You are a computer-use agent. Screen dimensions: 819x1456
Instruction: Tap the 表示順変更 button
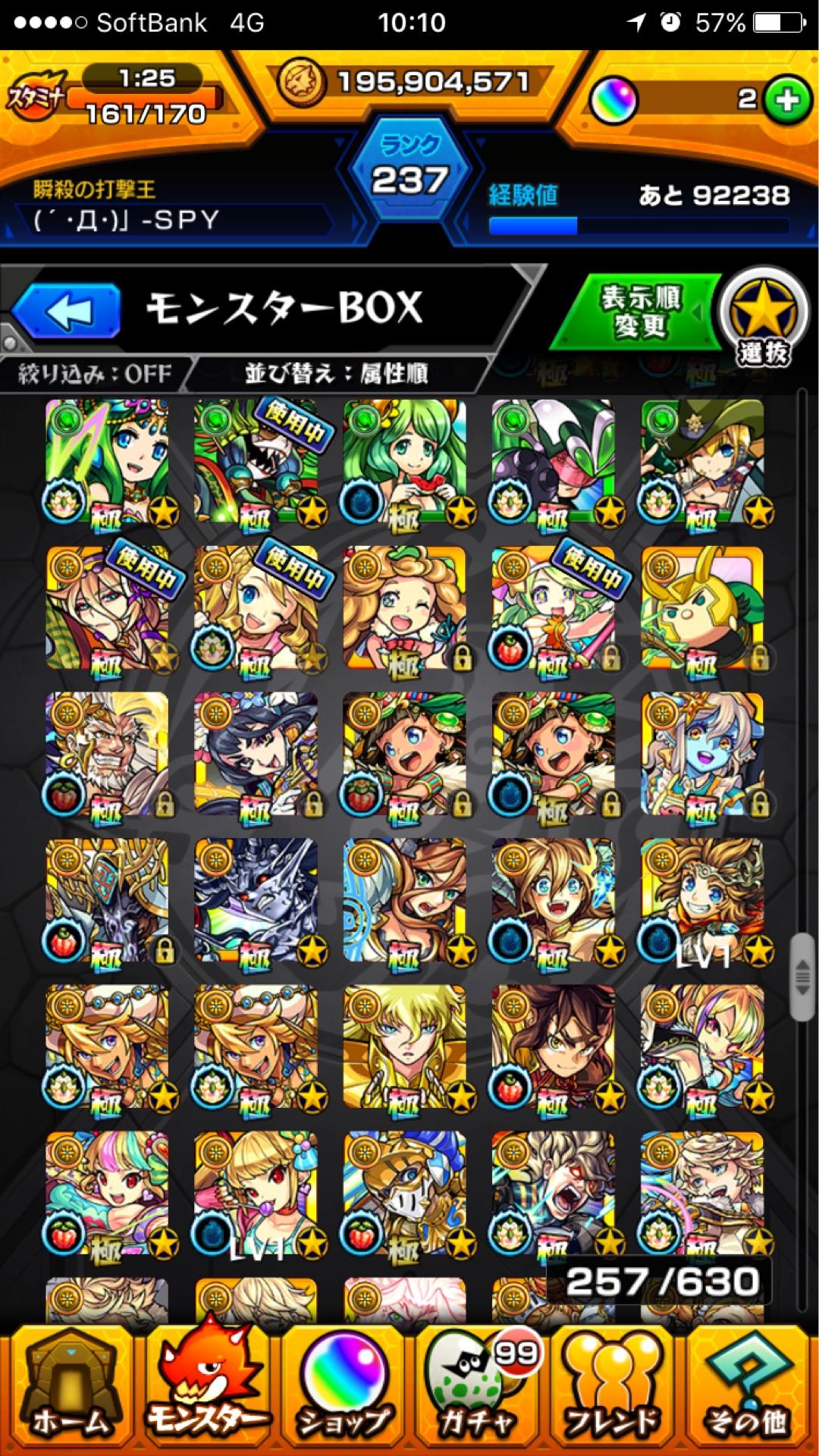click(639, 312)
